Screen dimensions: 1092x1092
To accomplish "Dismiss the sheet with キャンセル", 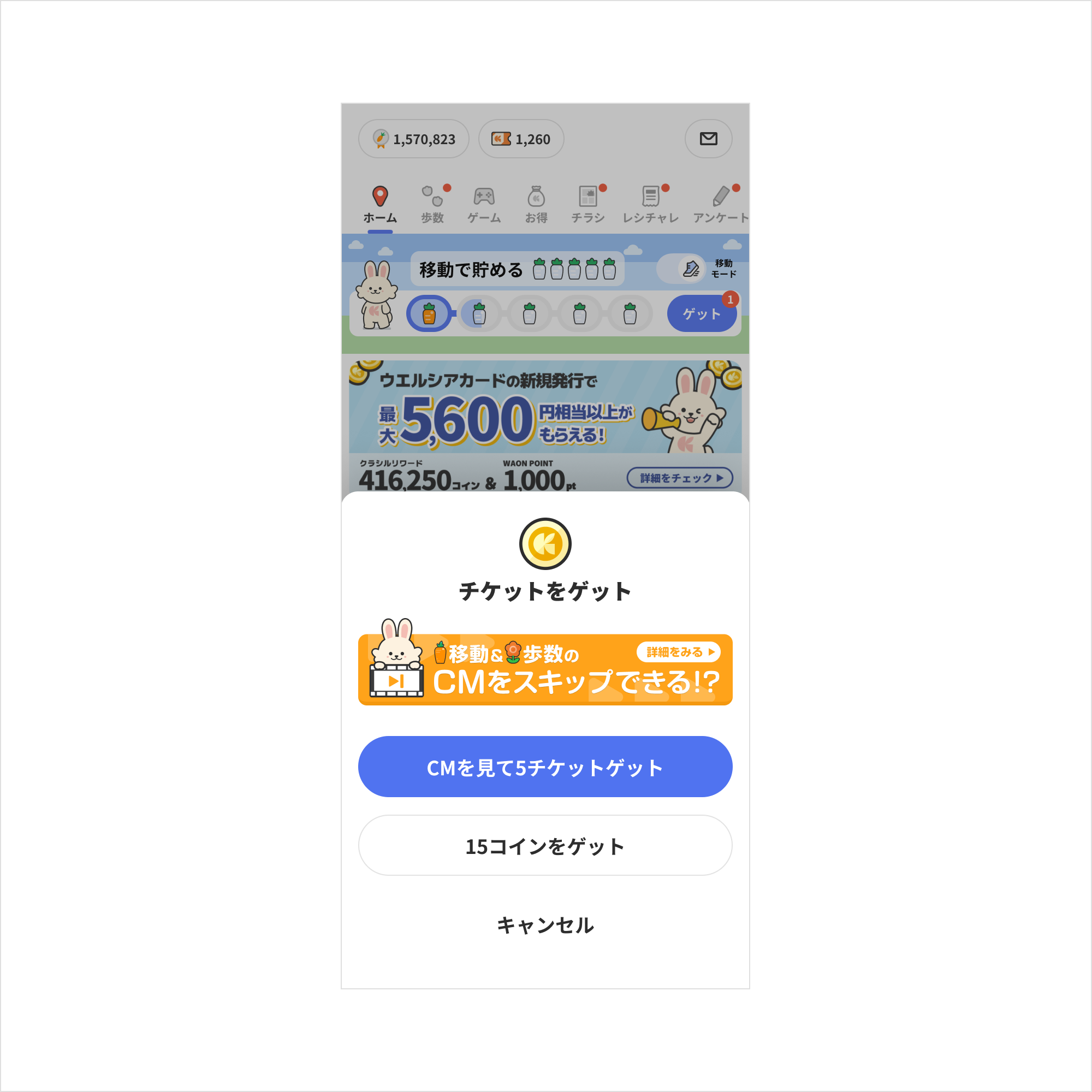I will point(545,925).
